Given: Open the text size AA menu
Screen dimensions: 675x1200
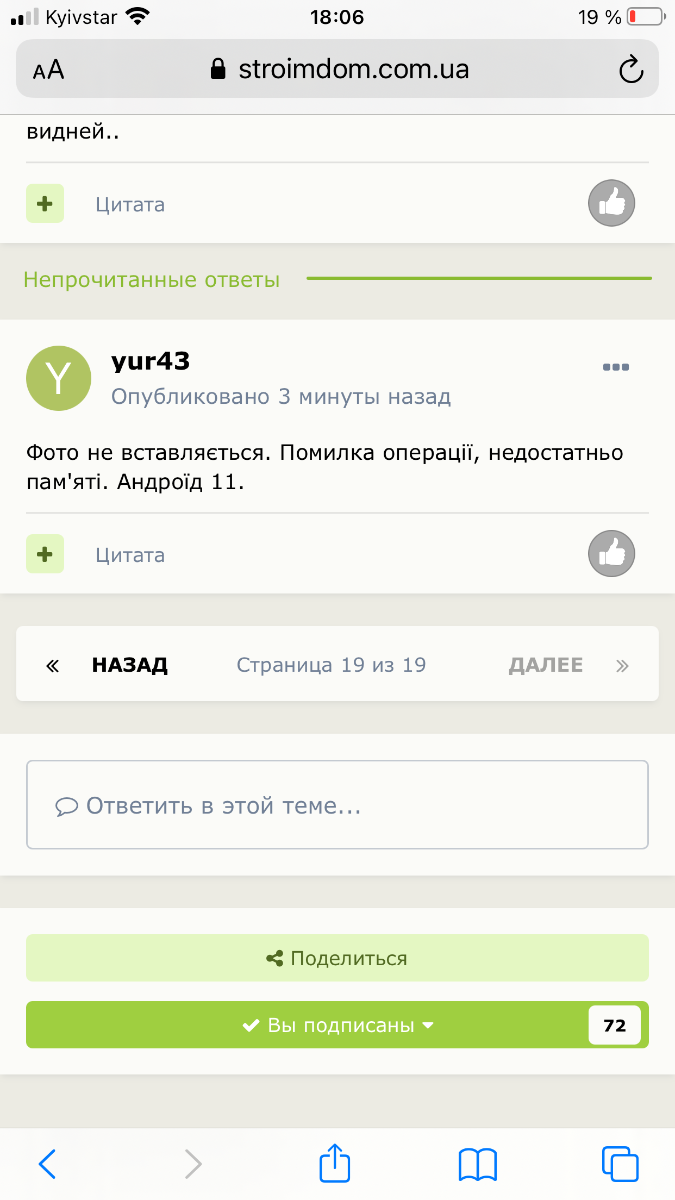Looking at the screenshot, I should [48, 69].
